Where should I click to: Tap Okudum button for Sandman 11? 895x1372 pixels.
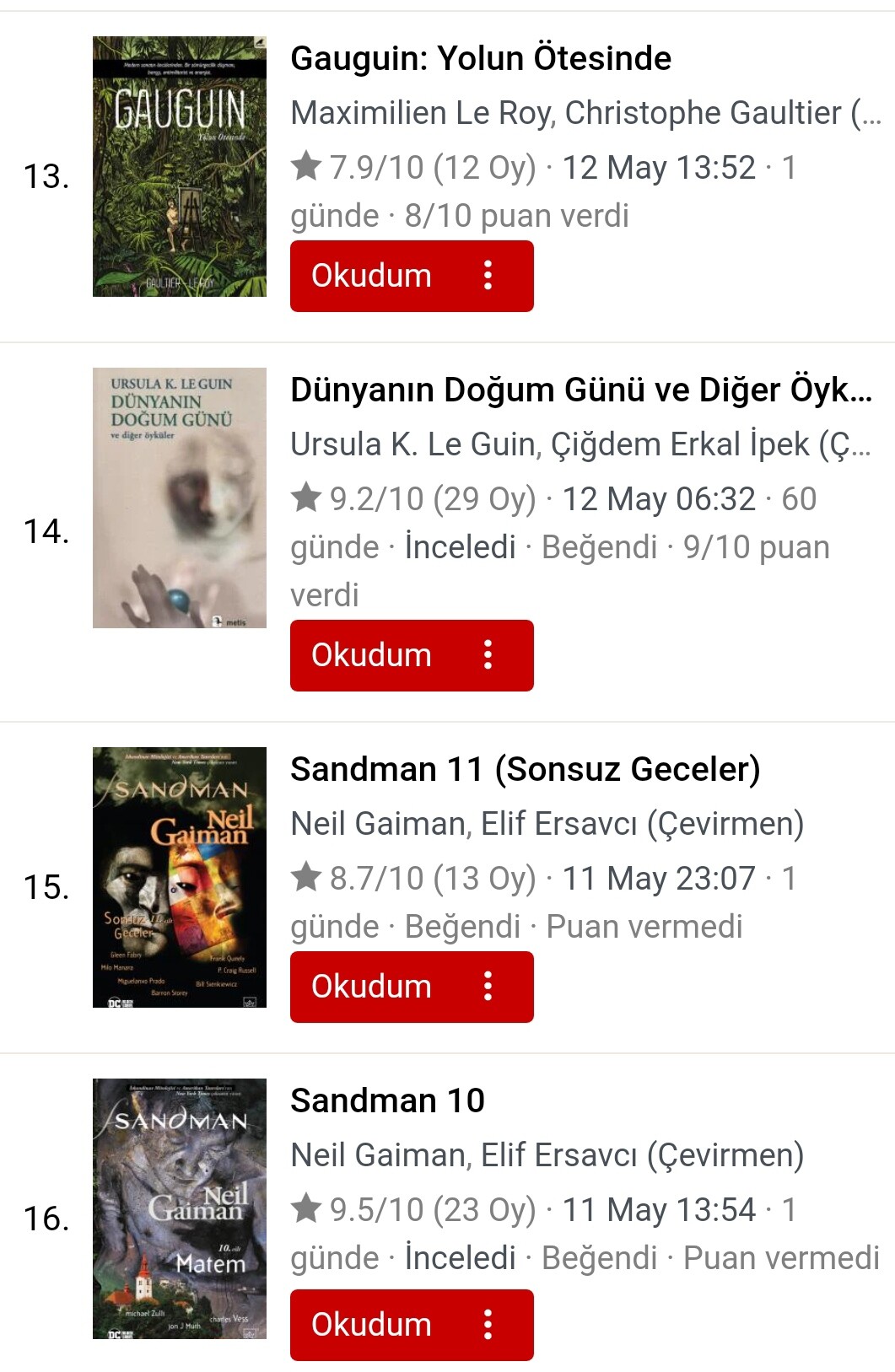coord(371,987)
